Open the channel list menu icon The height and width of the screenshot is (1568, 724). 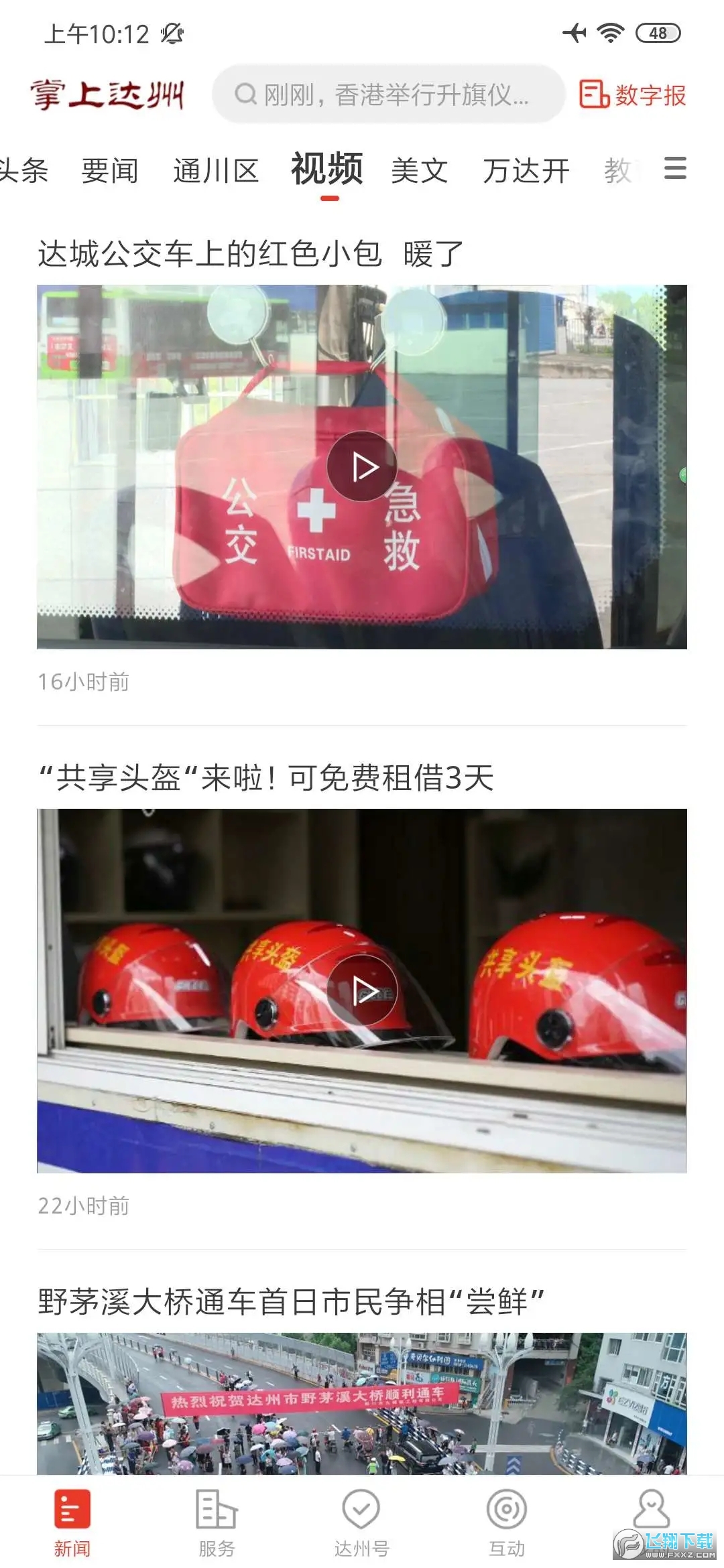click(675, 168)
